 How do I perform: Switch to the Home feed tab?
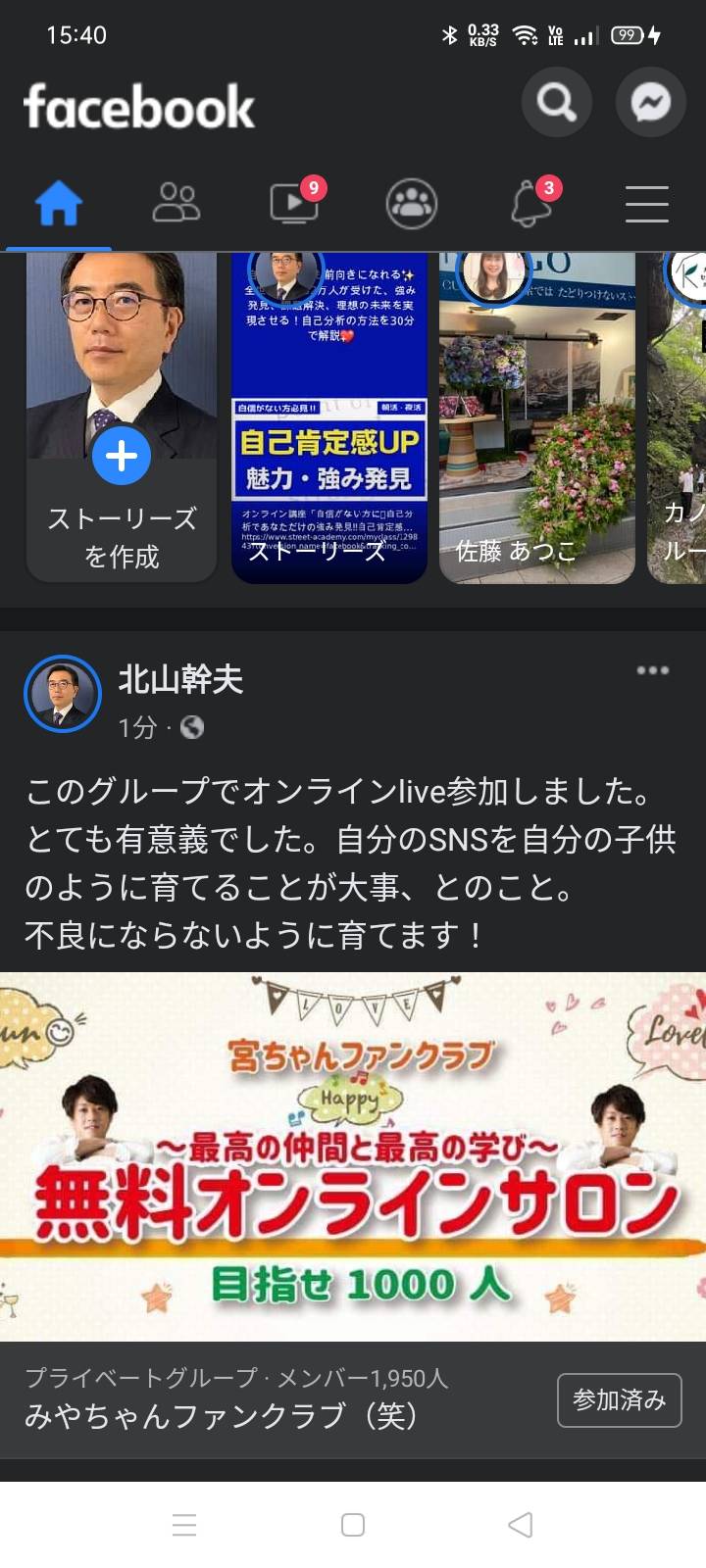pyautogui.click(x=59, y=204)
